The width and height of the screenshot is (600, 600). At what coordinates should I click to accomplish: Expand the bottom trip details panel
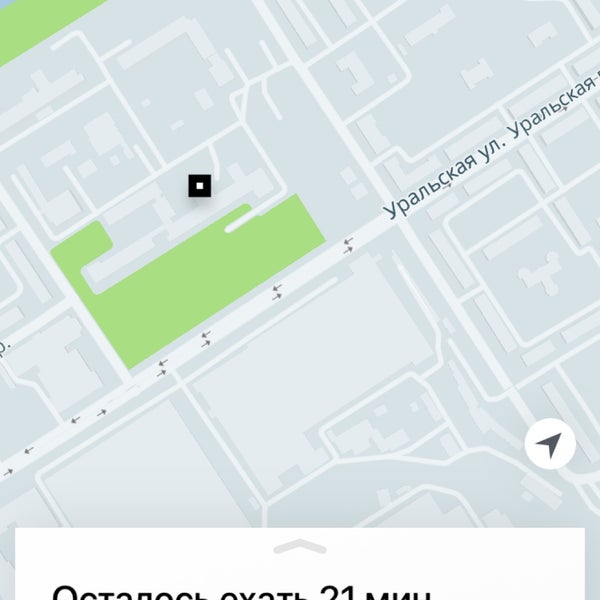(x=299, y=546)
